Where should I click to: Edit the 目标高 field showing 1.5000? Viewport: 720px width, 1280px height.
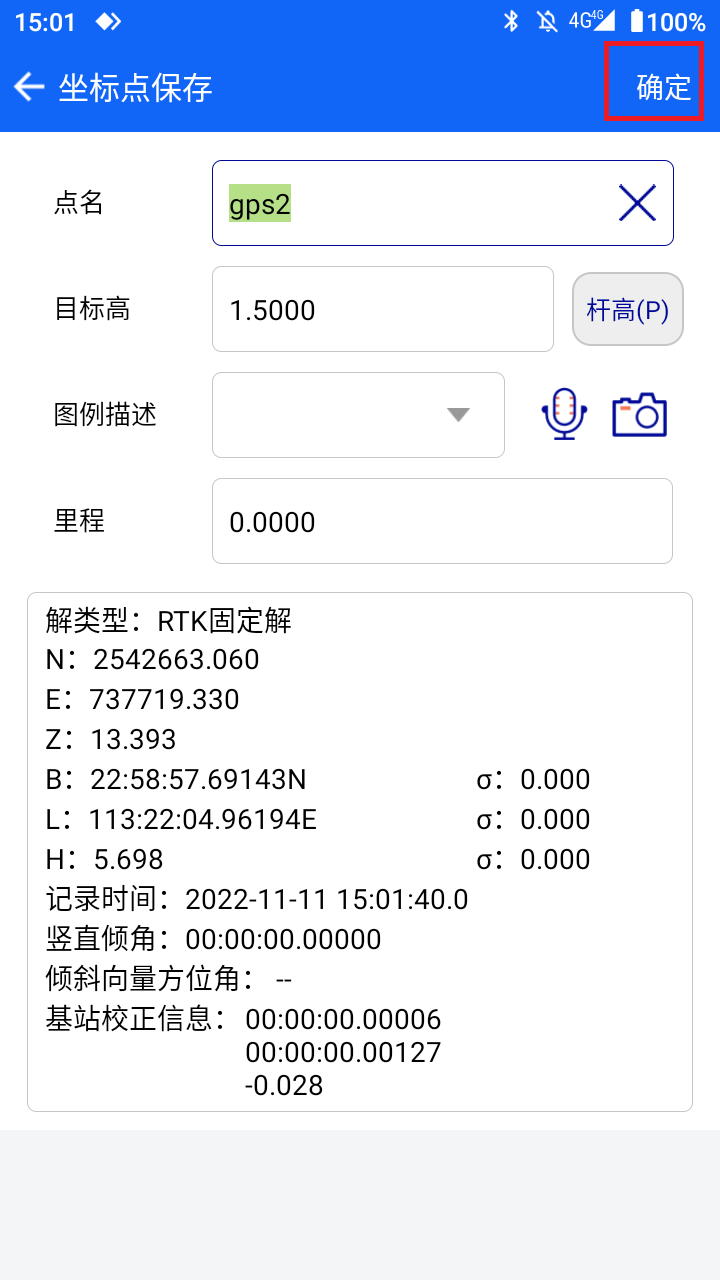(383, 309)
